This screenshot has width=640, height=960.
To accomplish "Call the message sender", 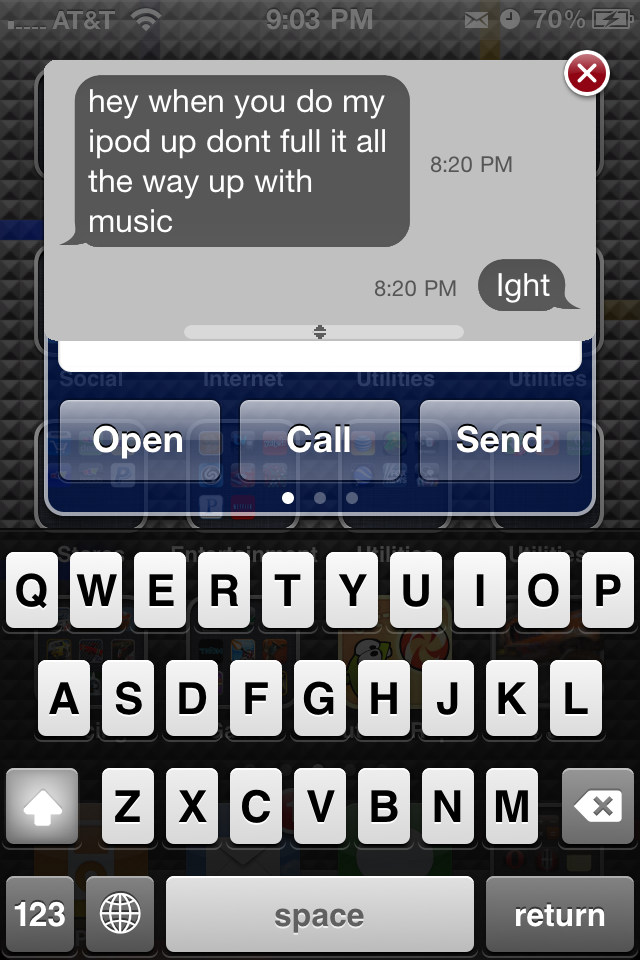I will coord(319,440).
